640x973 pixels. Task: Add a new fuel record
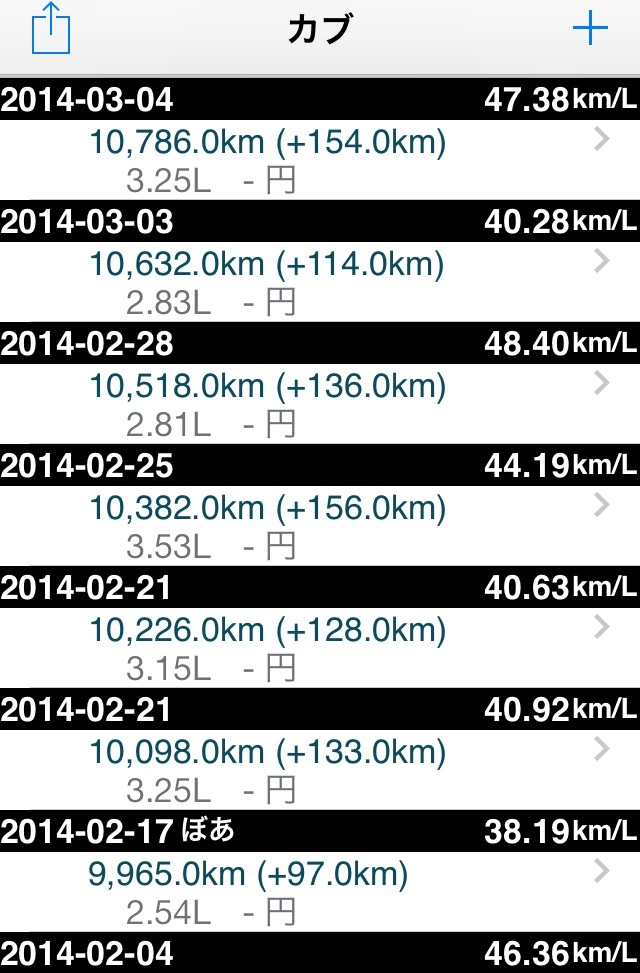click(590, 29)
